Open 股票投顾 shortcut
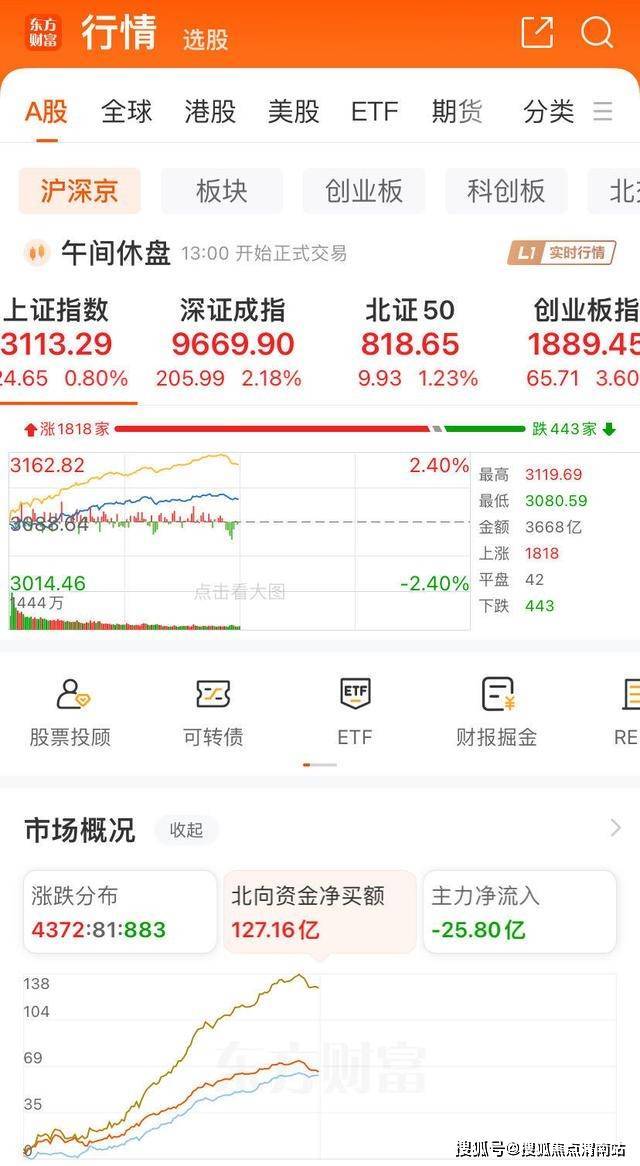This screenshot has height=1166, width=640. [69, 712]
